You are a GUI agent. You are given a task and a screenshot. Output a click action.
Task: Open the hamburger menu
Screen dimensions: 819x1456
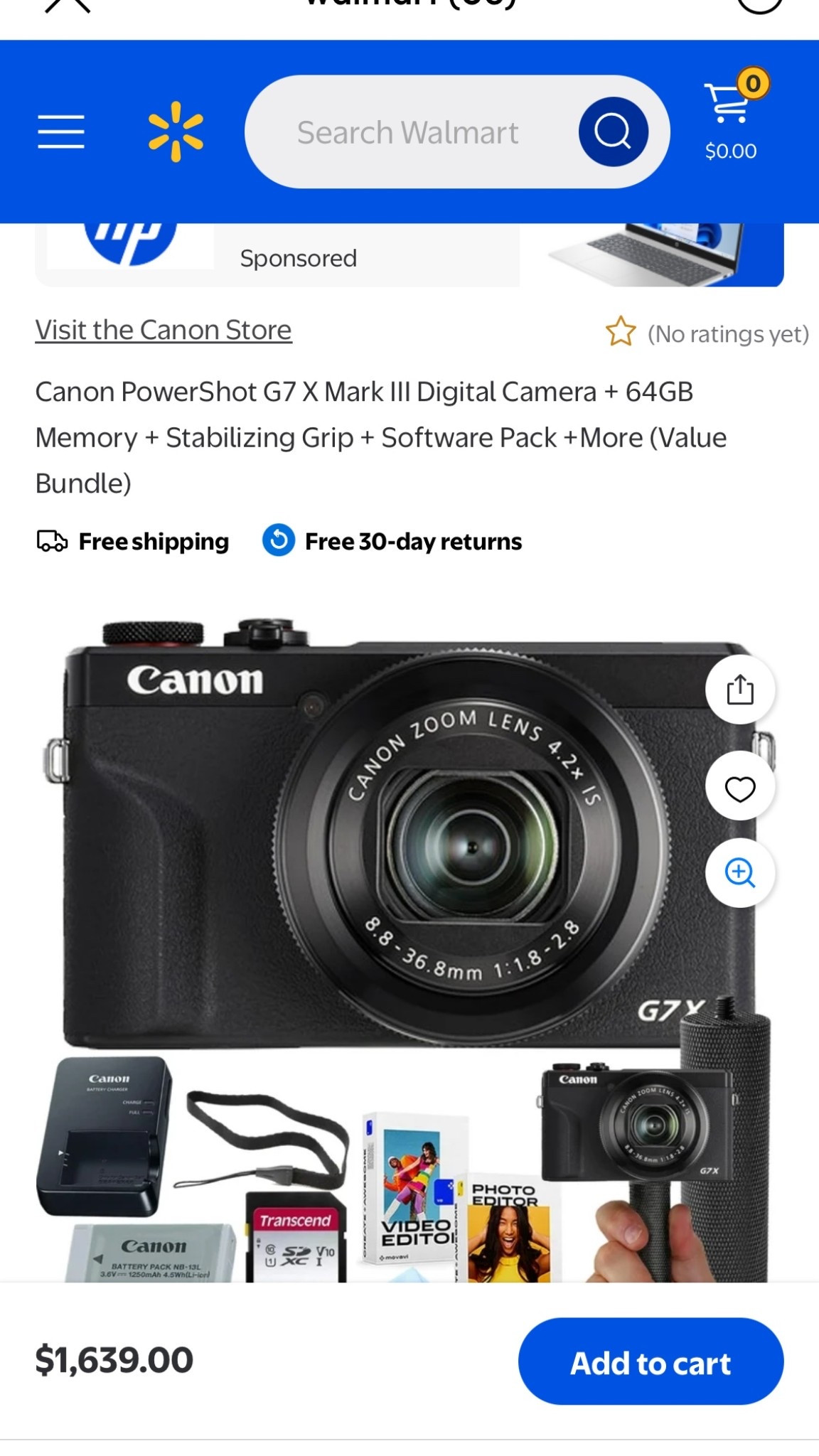pyautogui.click(x=61, y=132)
